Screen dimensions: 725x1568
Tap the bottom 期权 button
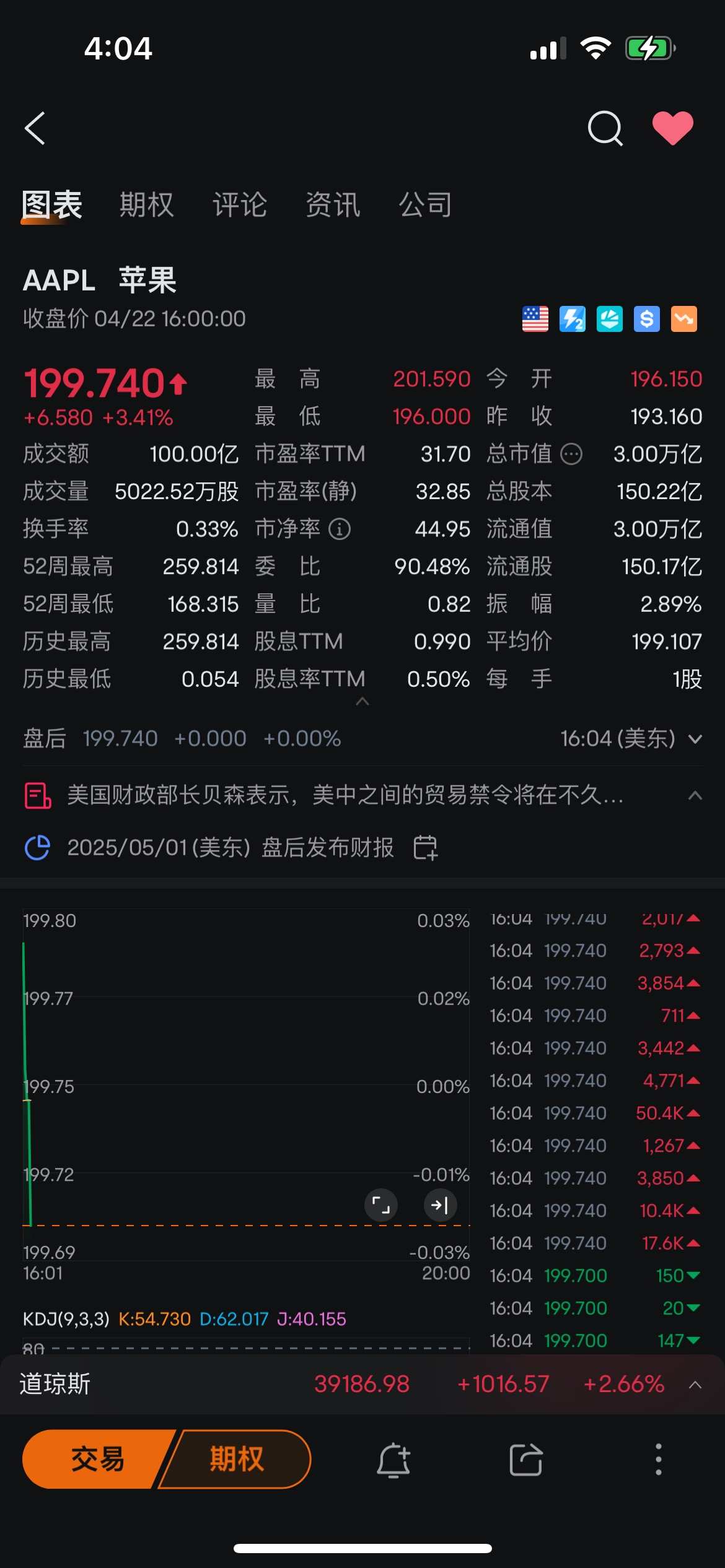coord(236,1459)
